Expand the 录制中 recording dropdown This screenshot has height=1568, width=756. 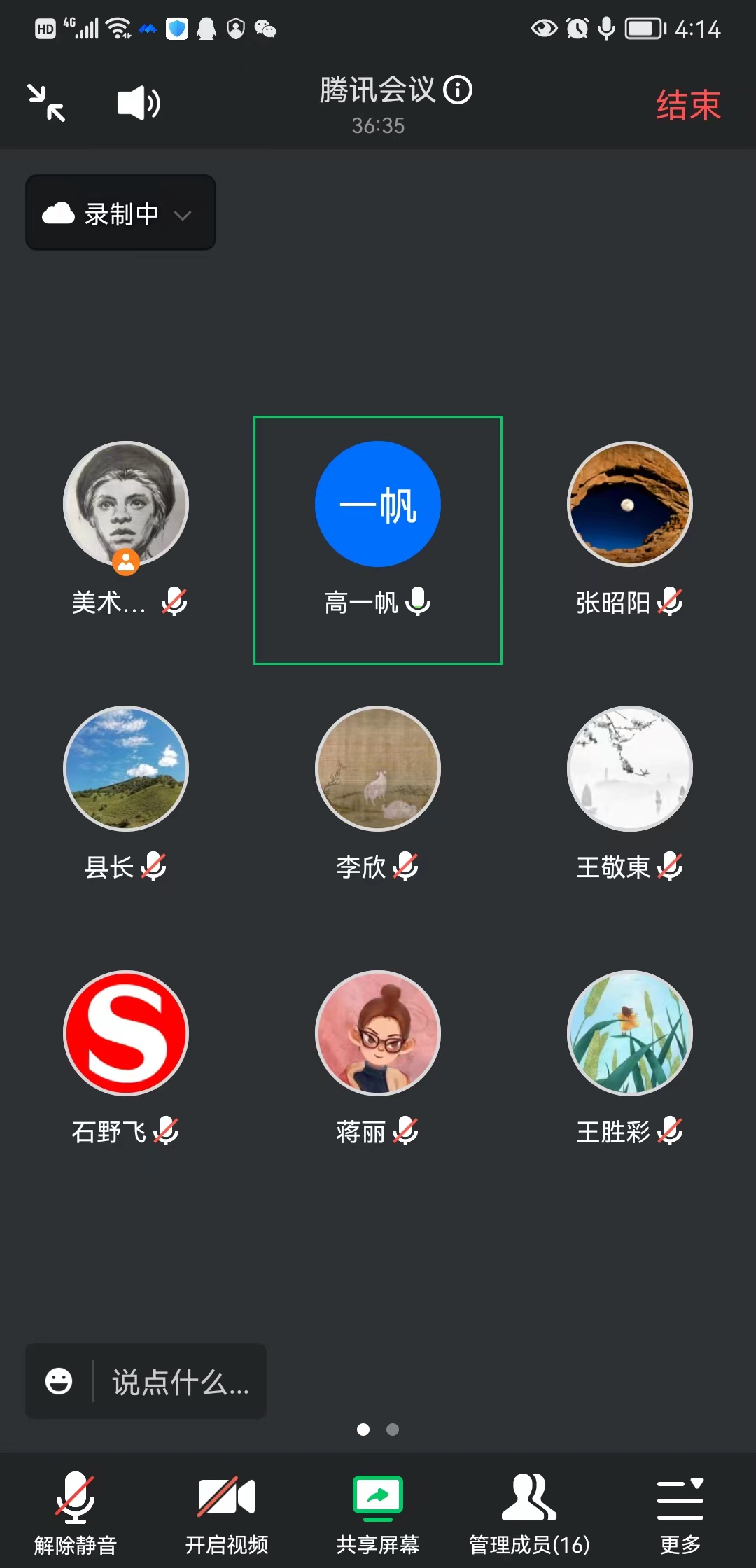coord(120,213)
